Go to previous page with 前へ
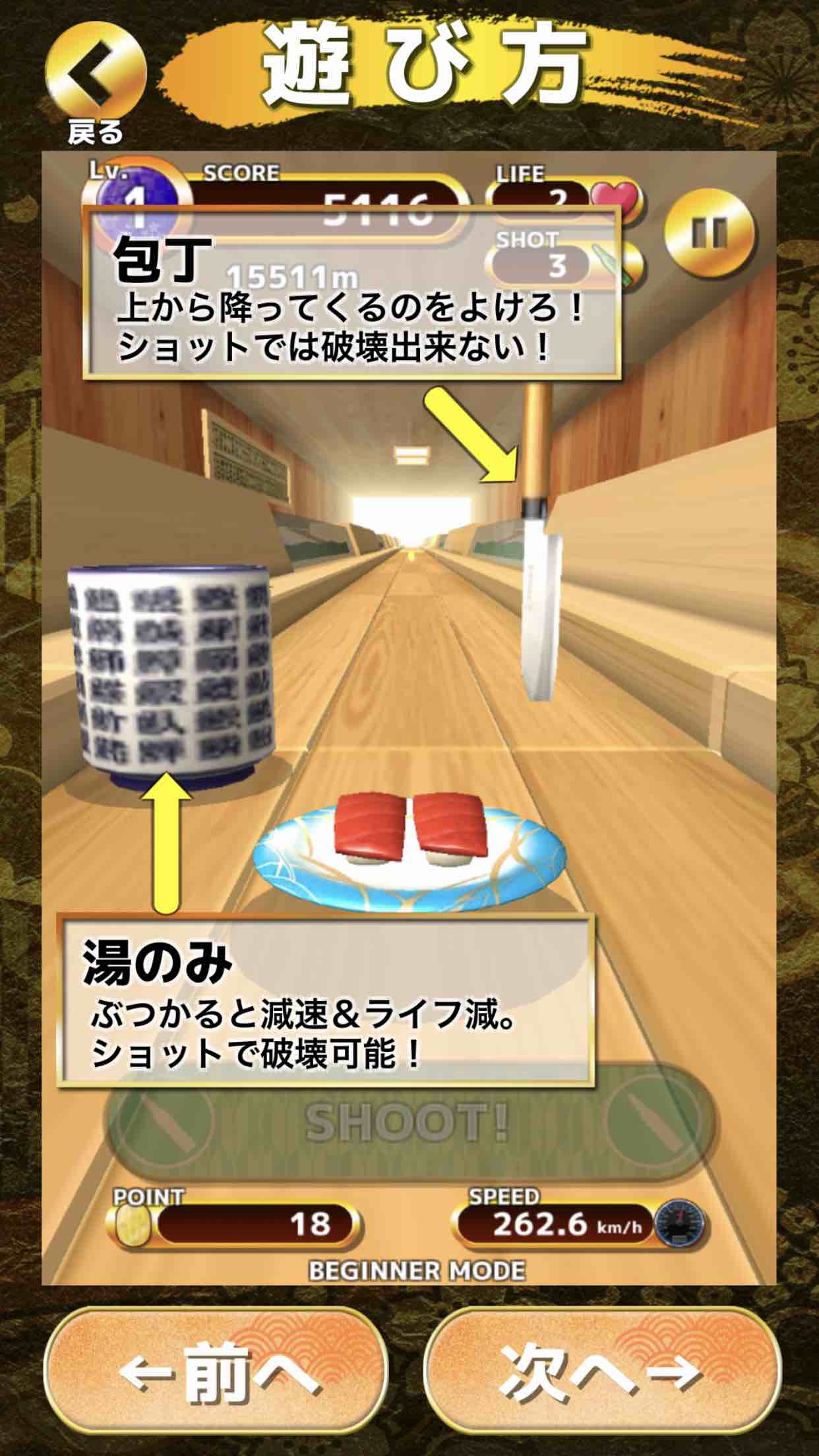The height and width of the screenshot is (1456, 819). click(x=215, y=1373)
